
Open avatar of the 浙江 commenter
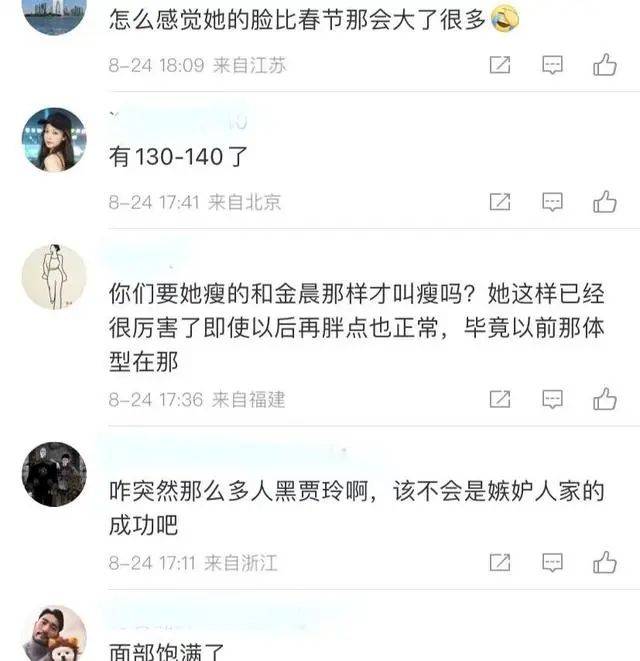[54, 474]
